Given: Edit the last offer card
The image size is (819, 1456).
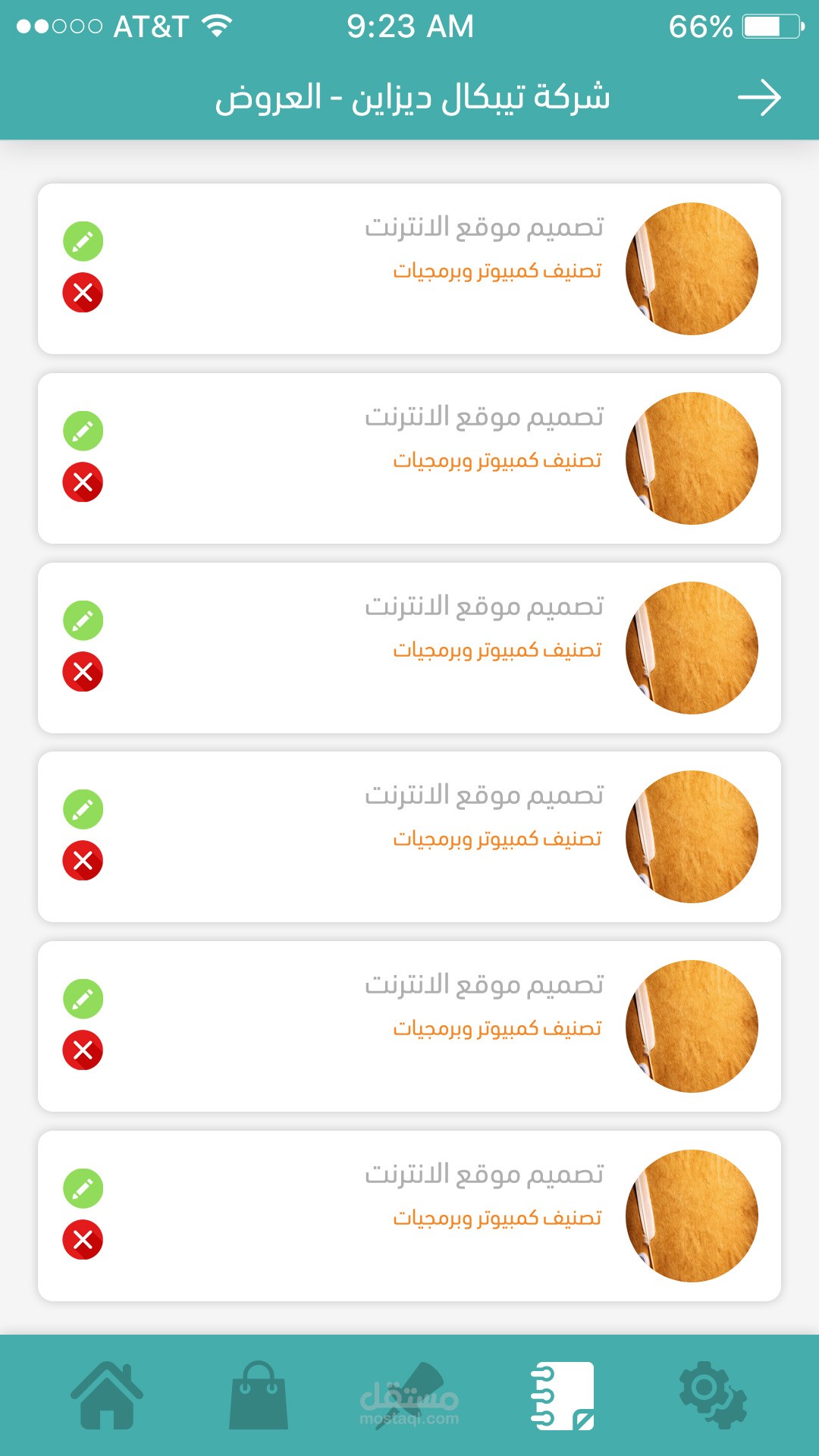Looking at the screenshot, I should coord(83,1188).
